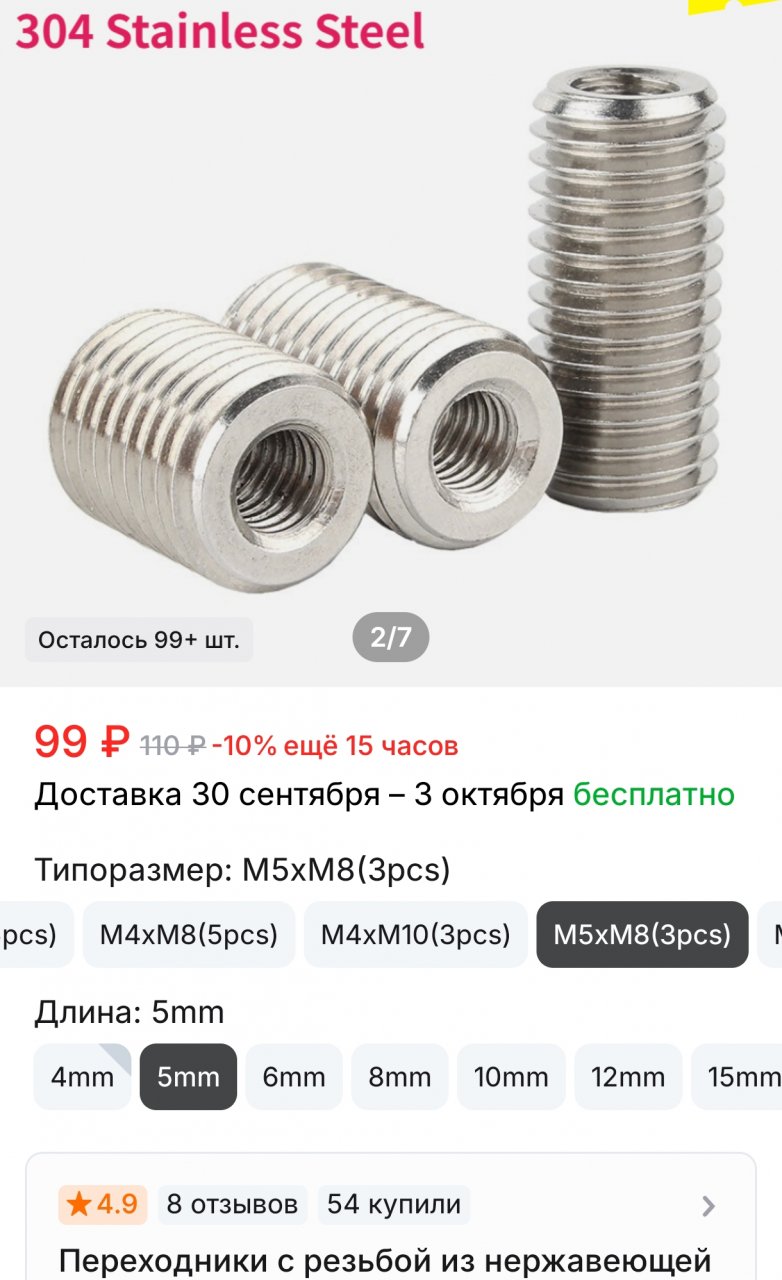Pick the 4mm length option
The width and height of the screenshot is (782, 1280).
[82, 1077]
